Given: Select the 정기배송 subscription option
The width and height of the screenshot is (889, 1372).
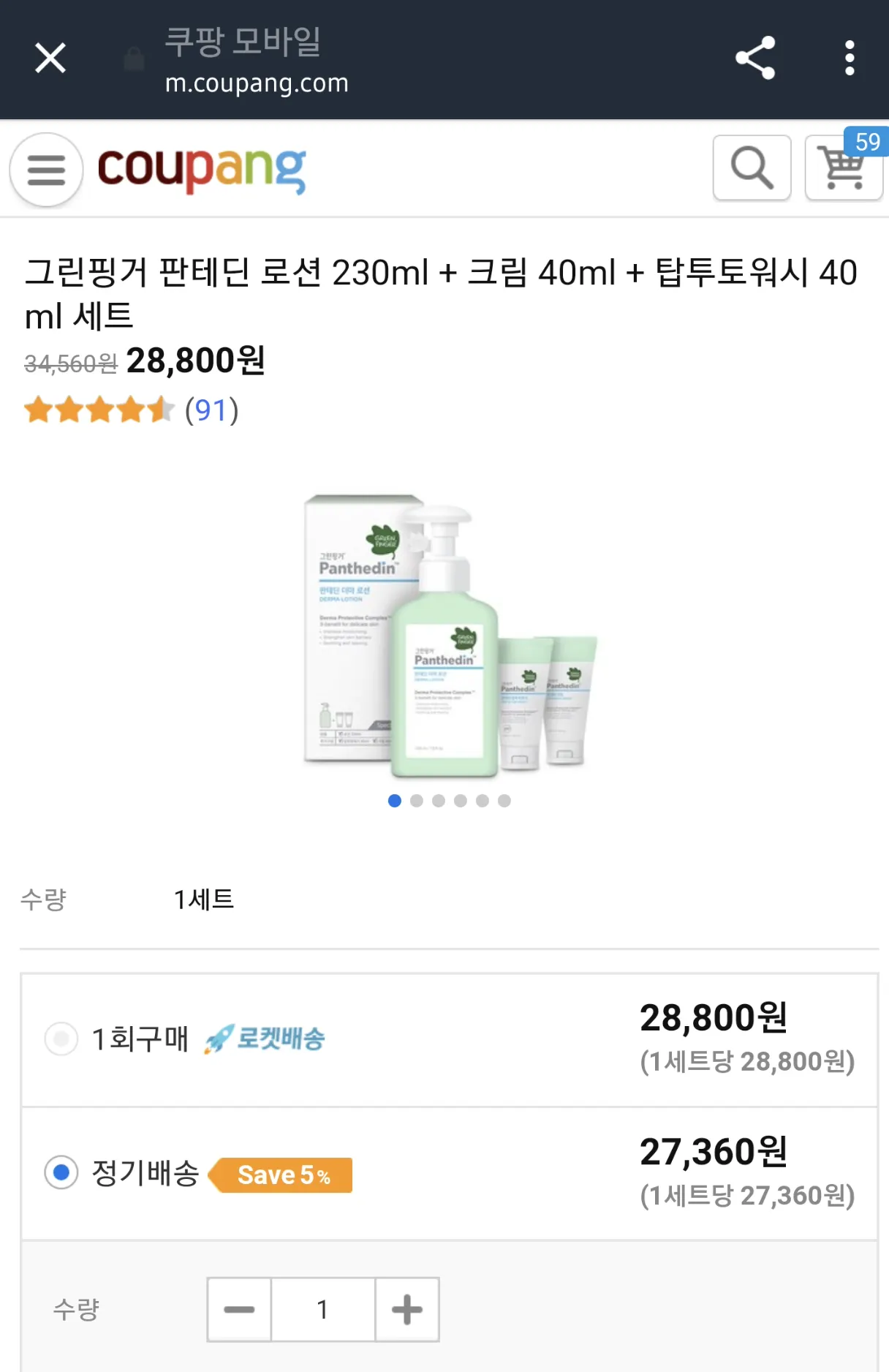Looking at the screenshot, I should click(x=61, y=1172).
